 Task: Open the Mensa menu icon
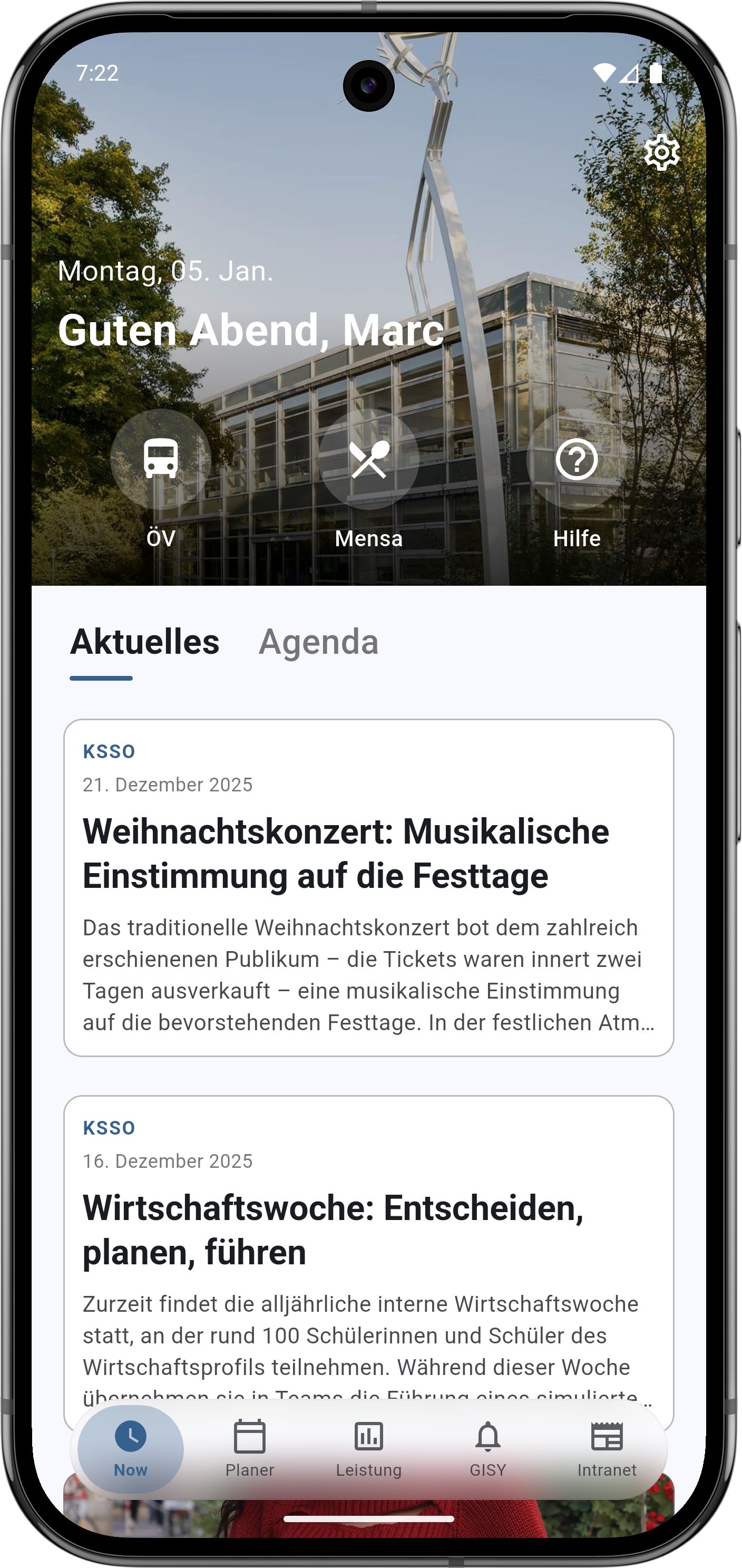click(x=368, y=460)
